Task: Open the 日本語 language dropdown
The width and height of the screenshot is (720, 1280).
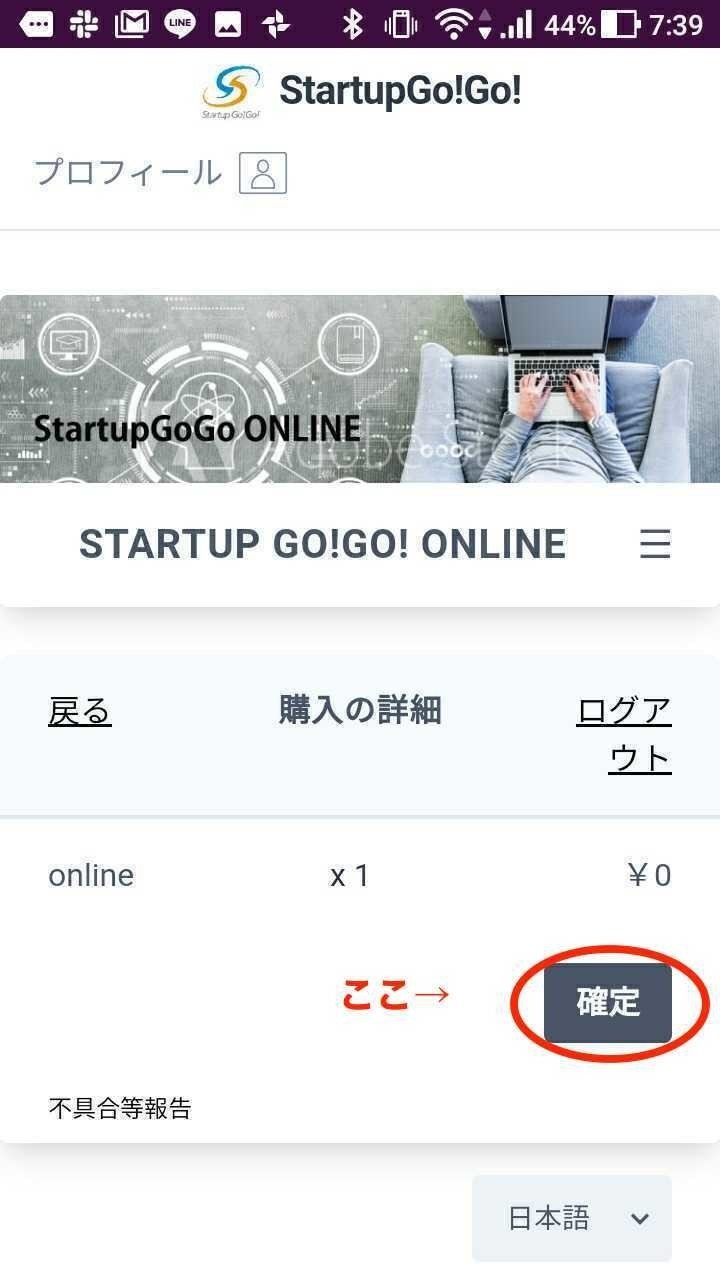Action: click(571, 1218)
